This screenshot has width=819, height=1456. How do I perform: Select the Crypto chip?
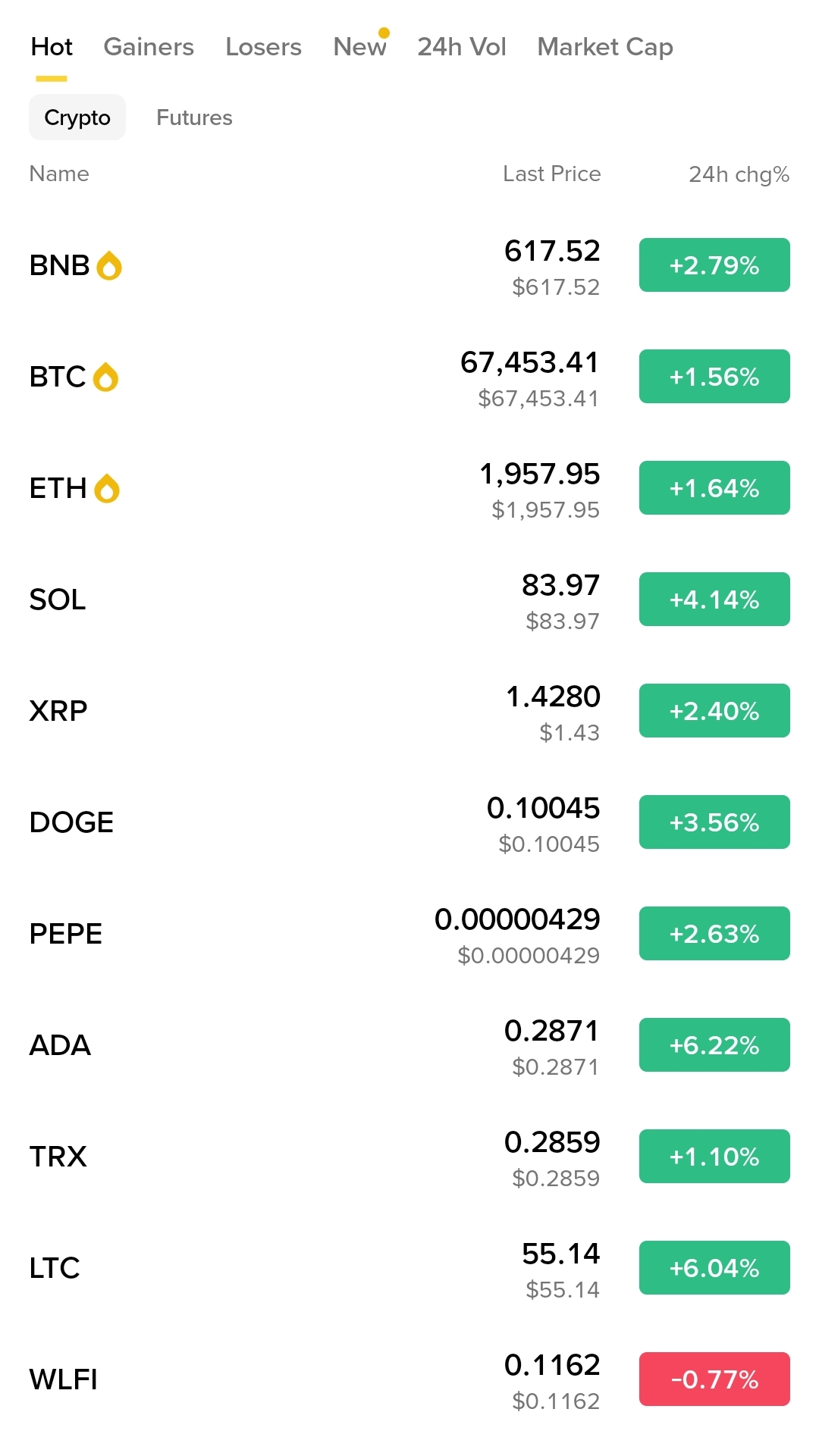[77, 117]
